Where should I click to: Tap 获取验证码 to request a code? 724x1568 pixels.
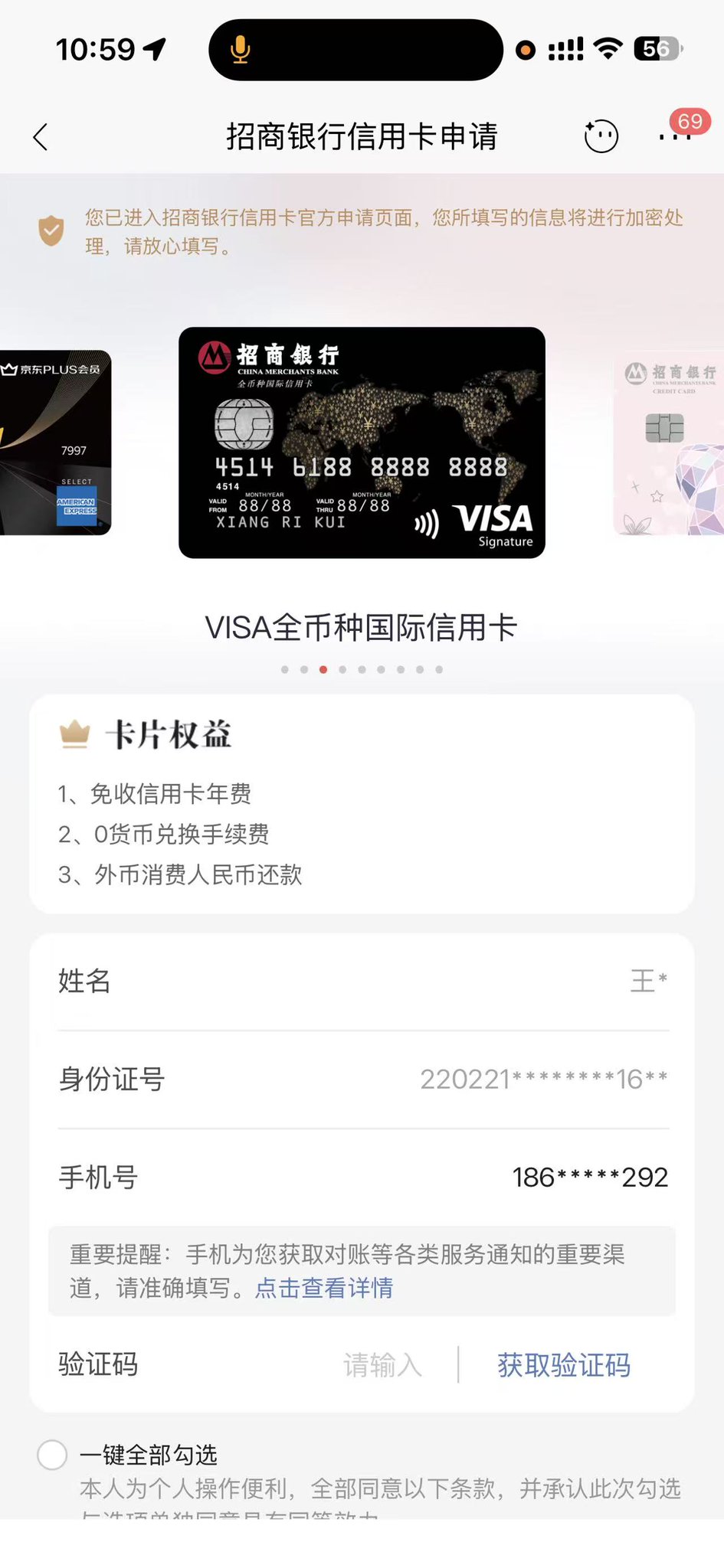click(564, 1364)
